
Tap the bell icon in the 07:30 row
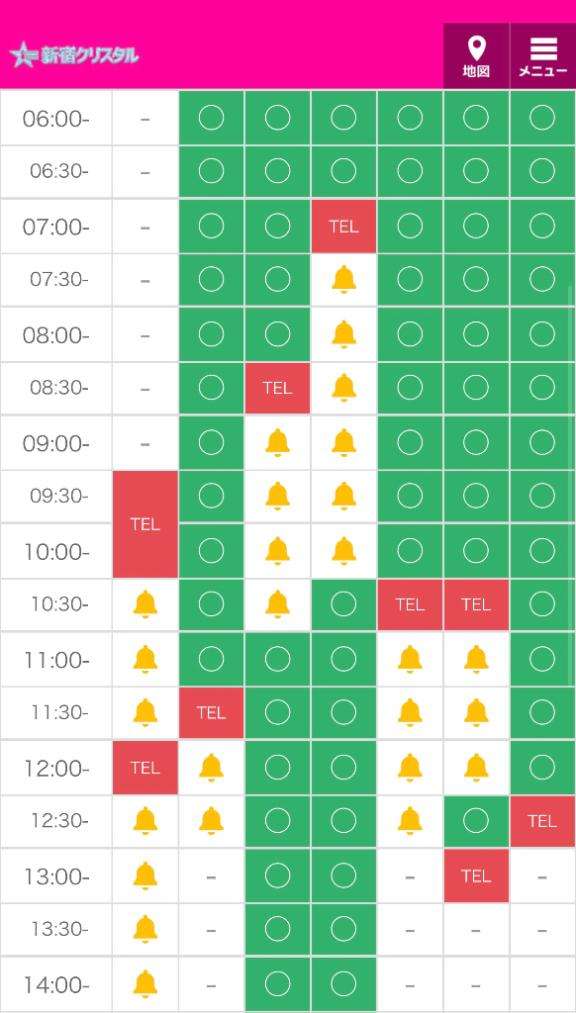click(344, 280)
